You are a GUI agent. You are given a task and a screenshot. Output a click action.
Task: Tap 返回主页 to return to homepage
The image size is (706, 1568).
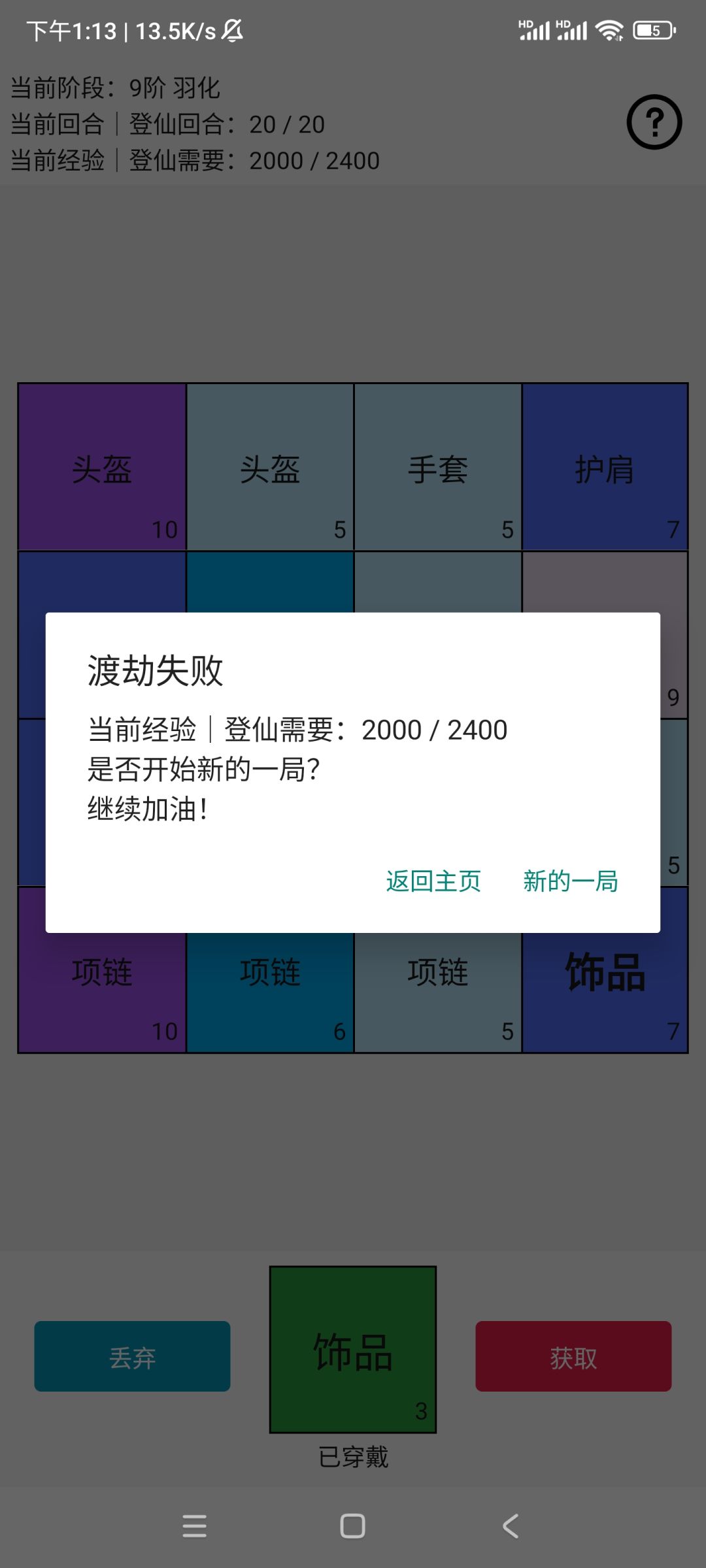pyautogui.click(x=433, y=881)
